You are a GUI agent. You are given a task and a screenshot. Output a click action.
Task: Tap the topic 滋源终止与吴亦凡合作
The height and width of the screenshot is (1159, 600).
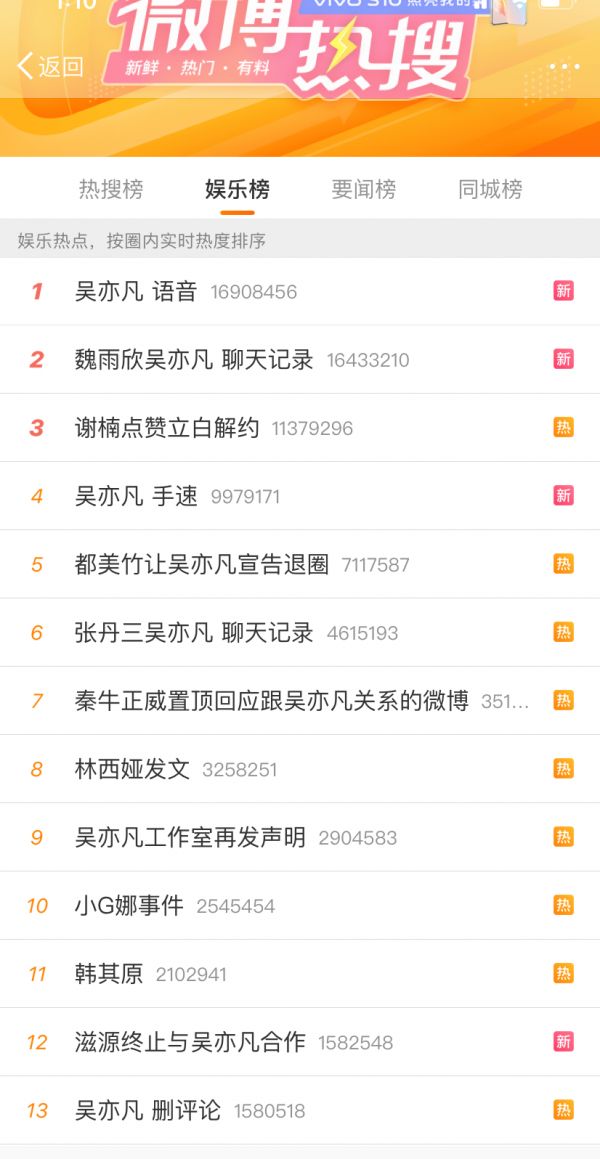[190, 1042]
